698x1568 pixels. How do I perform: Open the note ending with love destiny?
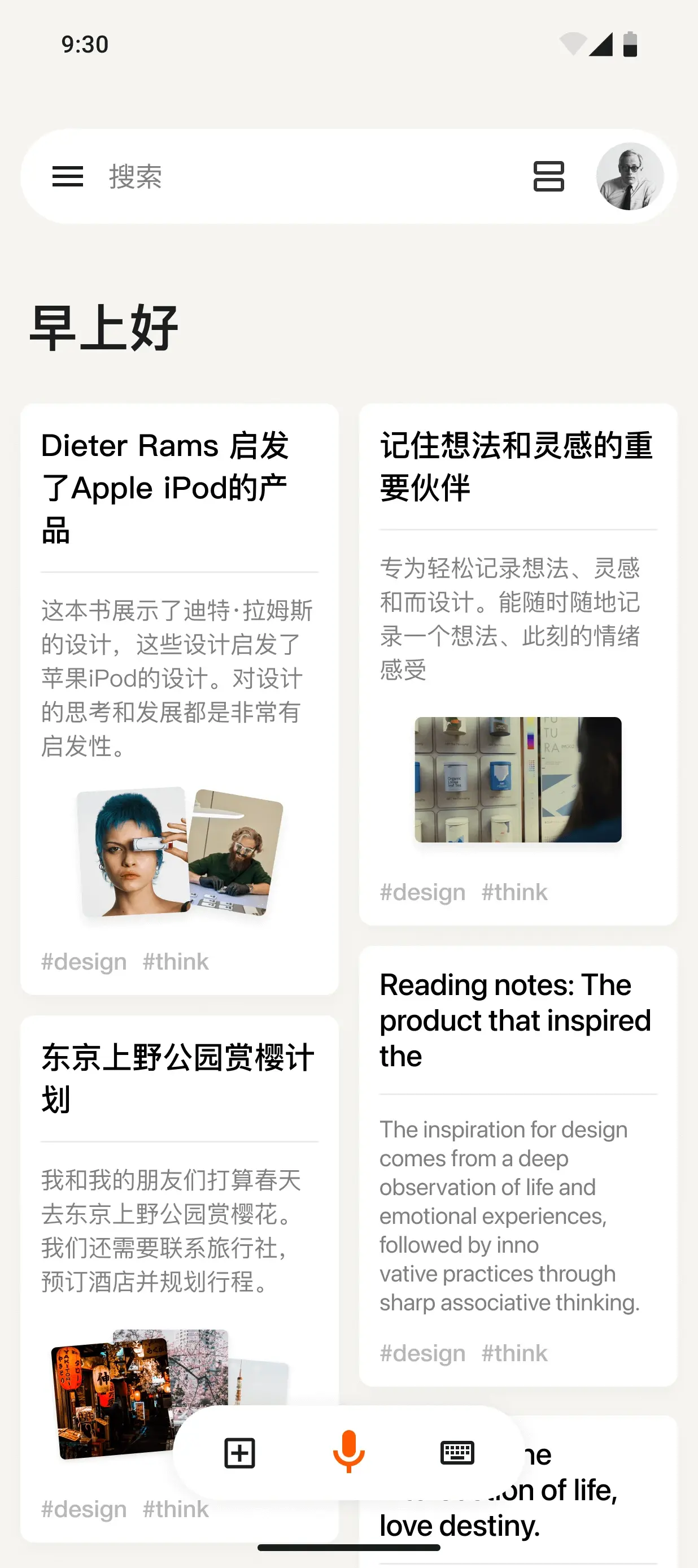click(584, 1510)
